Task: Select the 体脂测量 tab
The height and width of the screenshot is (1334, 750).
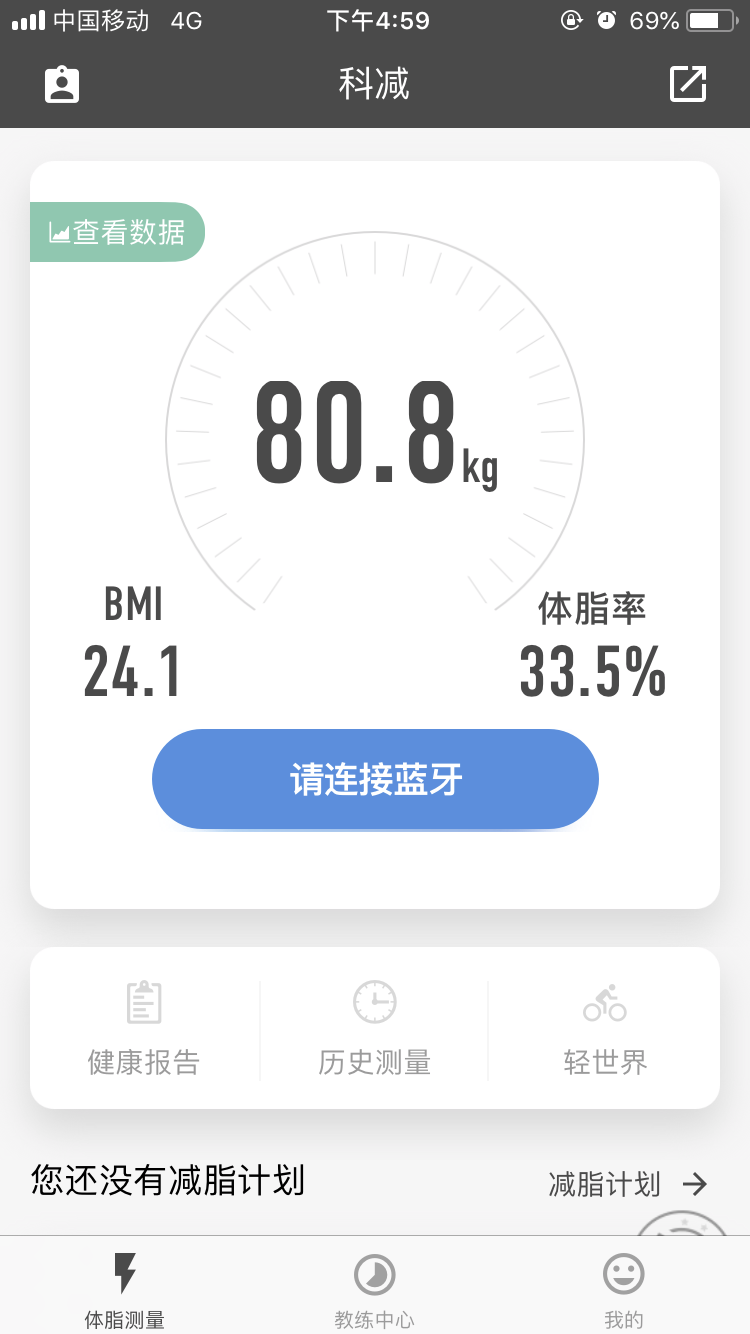Action: 125,1285
